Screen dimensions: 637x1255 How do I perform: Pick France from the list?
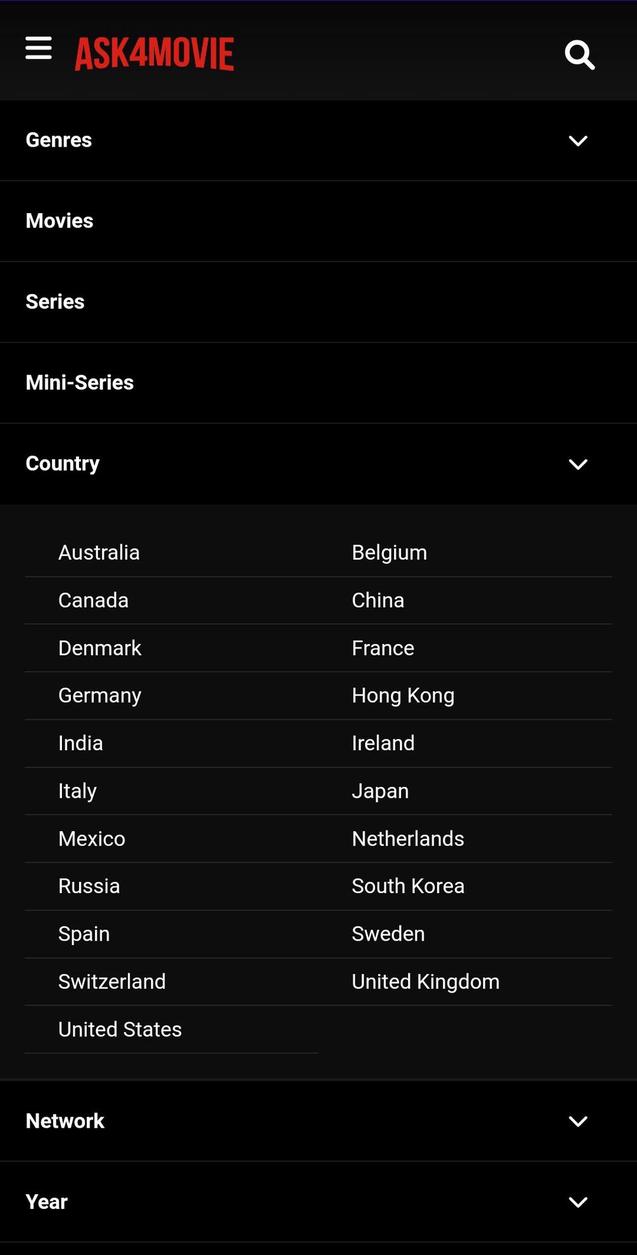(x=383, y=648)
